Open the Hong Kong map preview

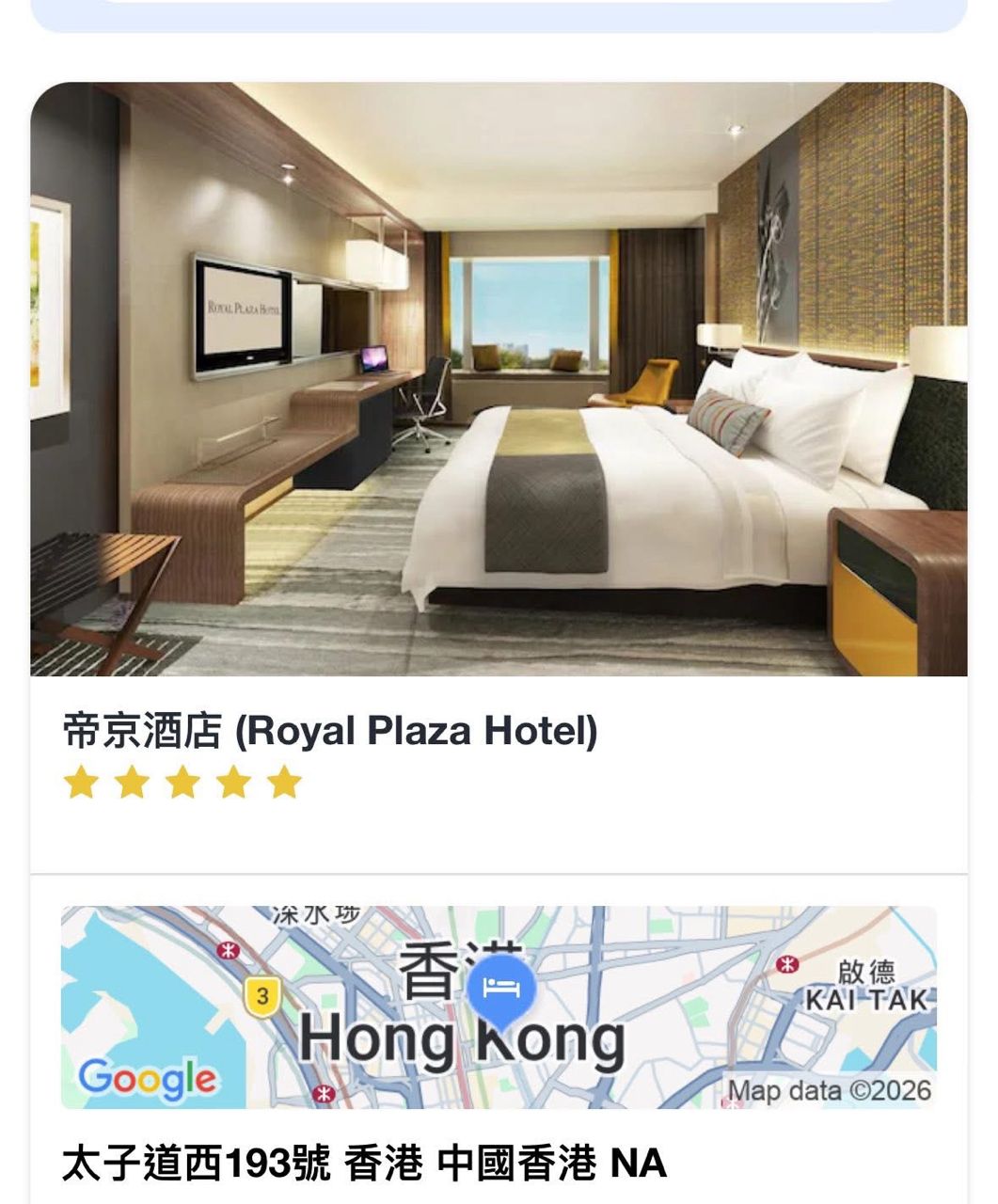(x=499, y=1006)
